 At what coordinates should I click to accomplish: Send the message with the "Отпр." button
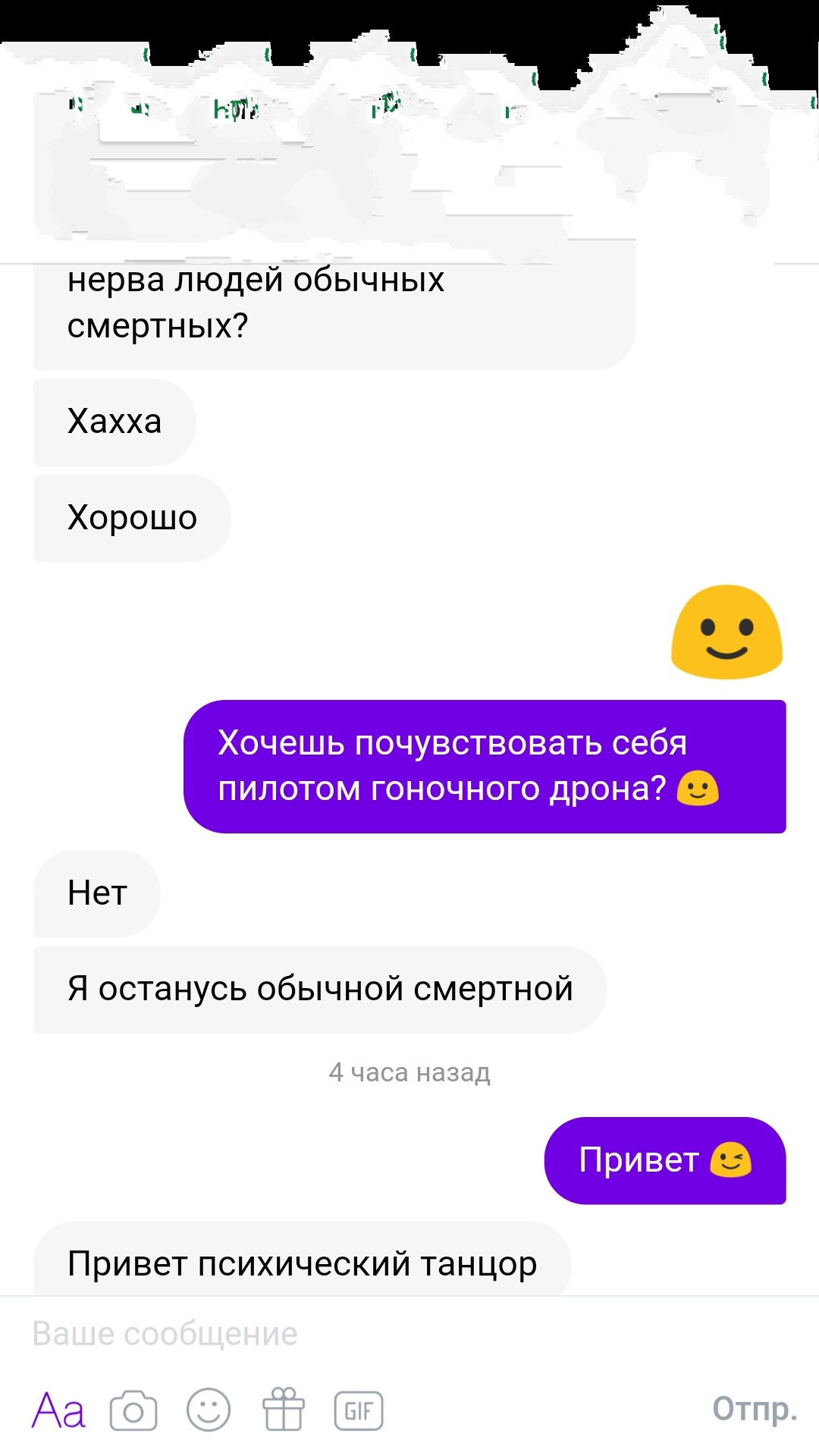click(755, 1410)
